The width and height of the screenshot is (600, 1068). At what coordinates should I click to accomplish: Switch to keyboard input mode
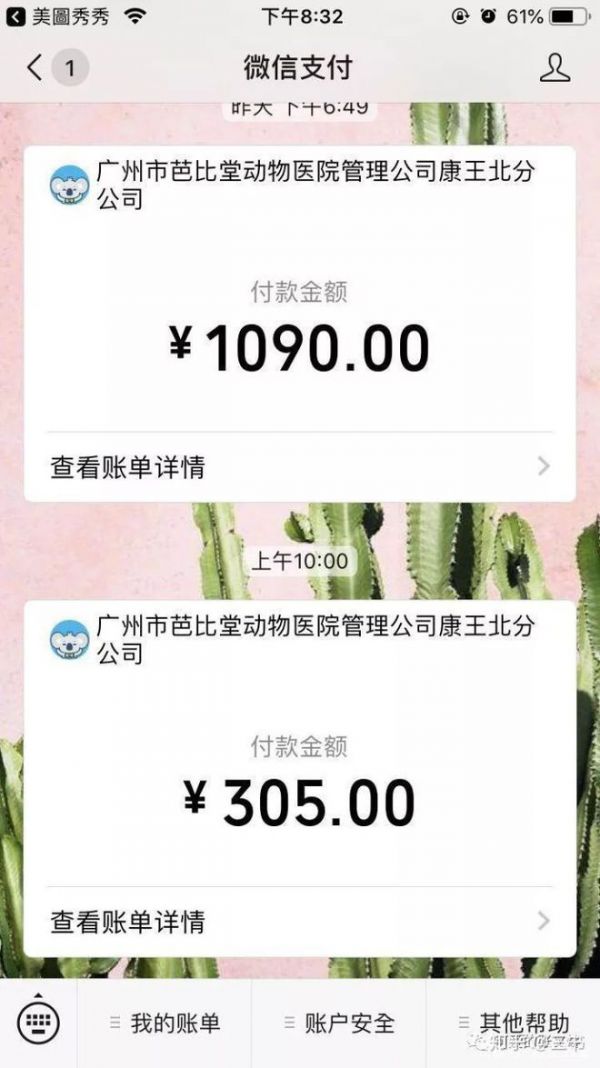[38, 1022]
